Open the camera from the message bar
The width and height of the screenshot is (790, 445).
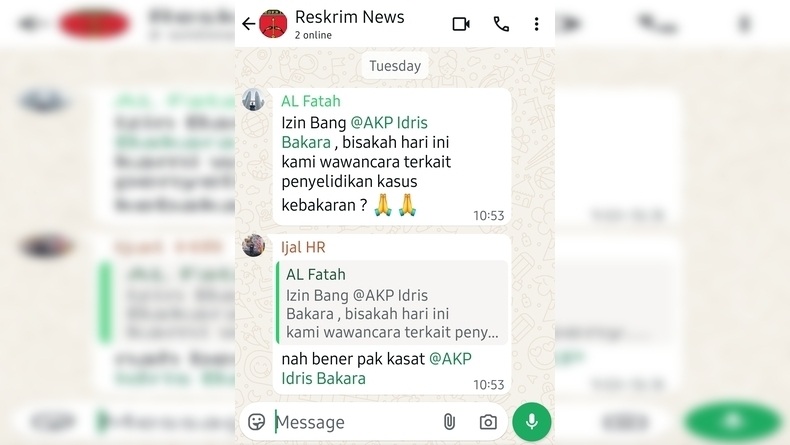488,422
